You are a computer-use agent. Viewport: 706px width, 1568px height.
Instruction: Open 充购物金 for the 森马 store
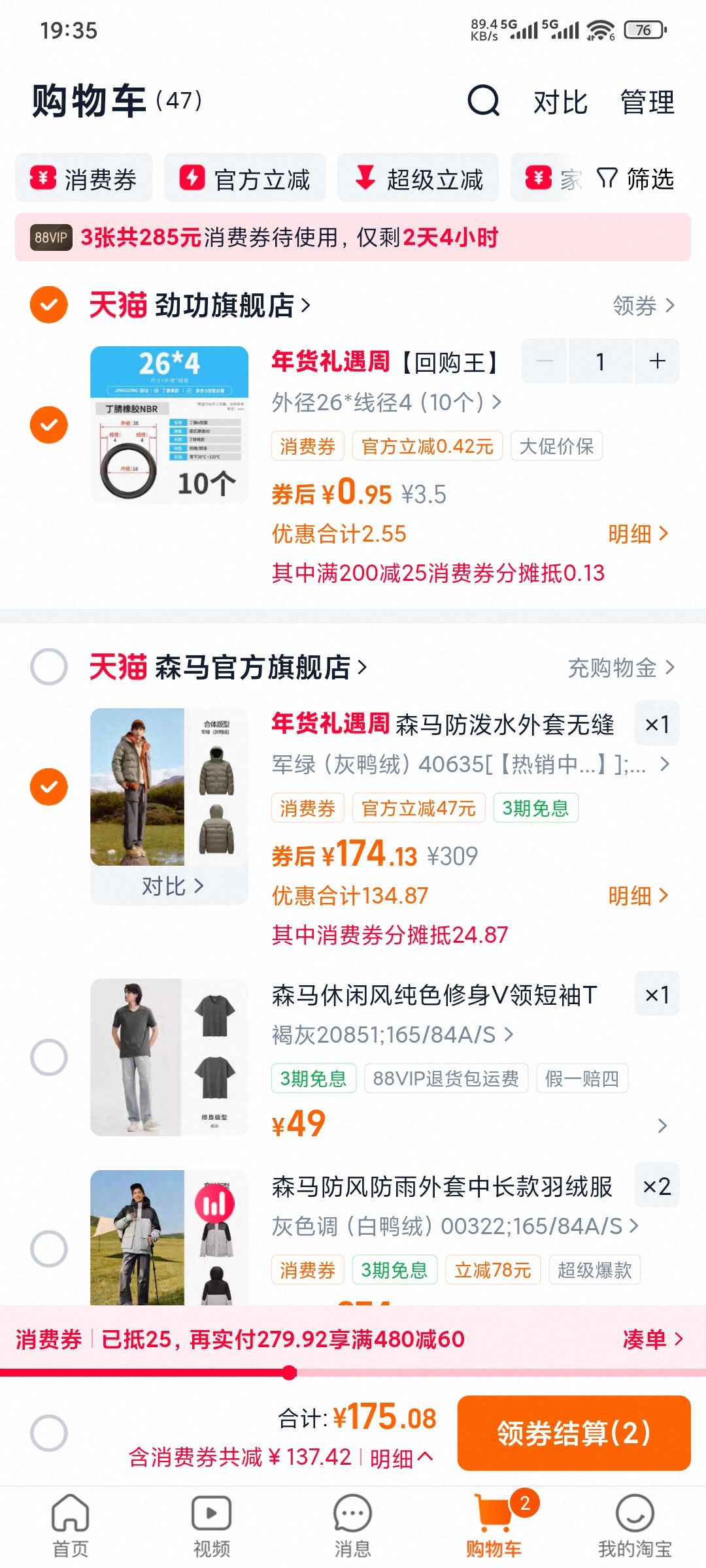(x=621, y=667)
